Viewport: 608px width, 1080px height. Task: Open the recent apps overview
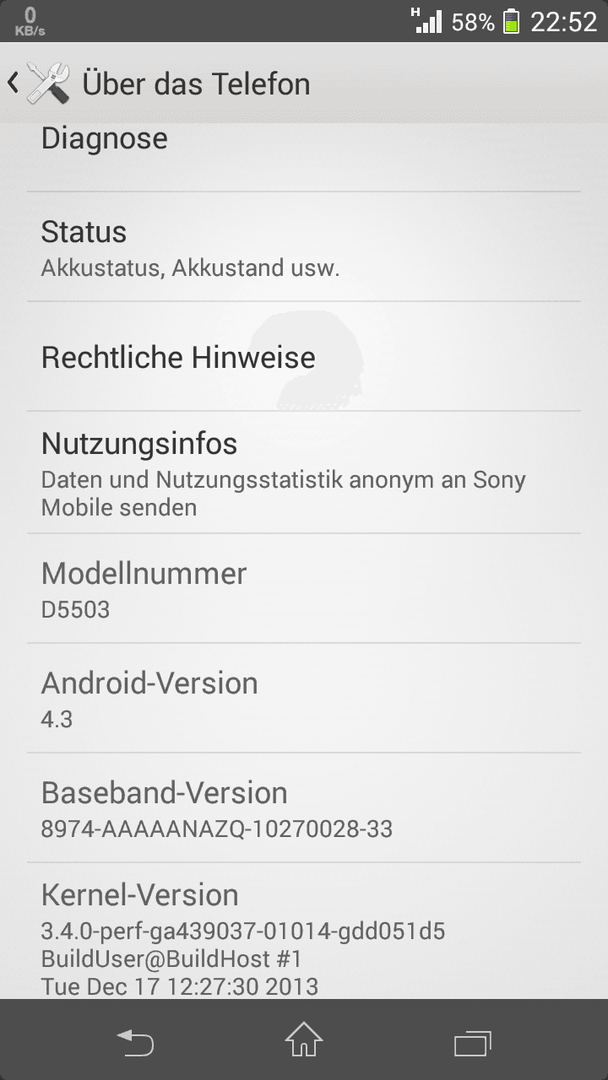[x=473, y=1043]
